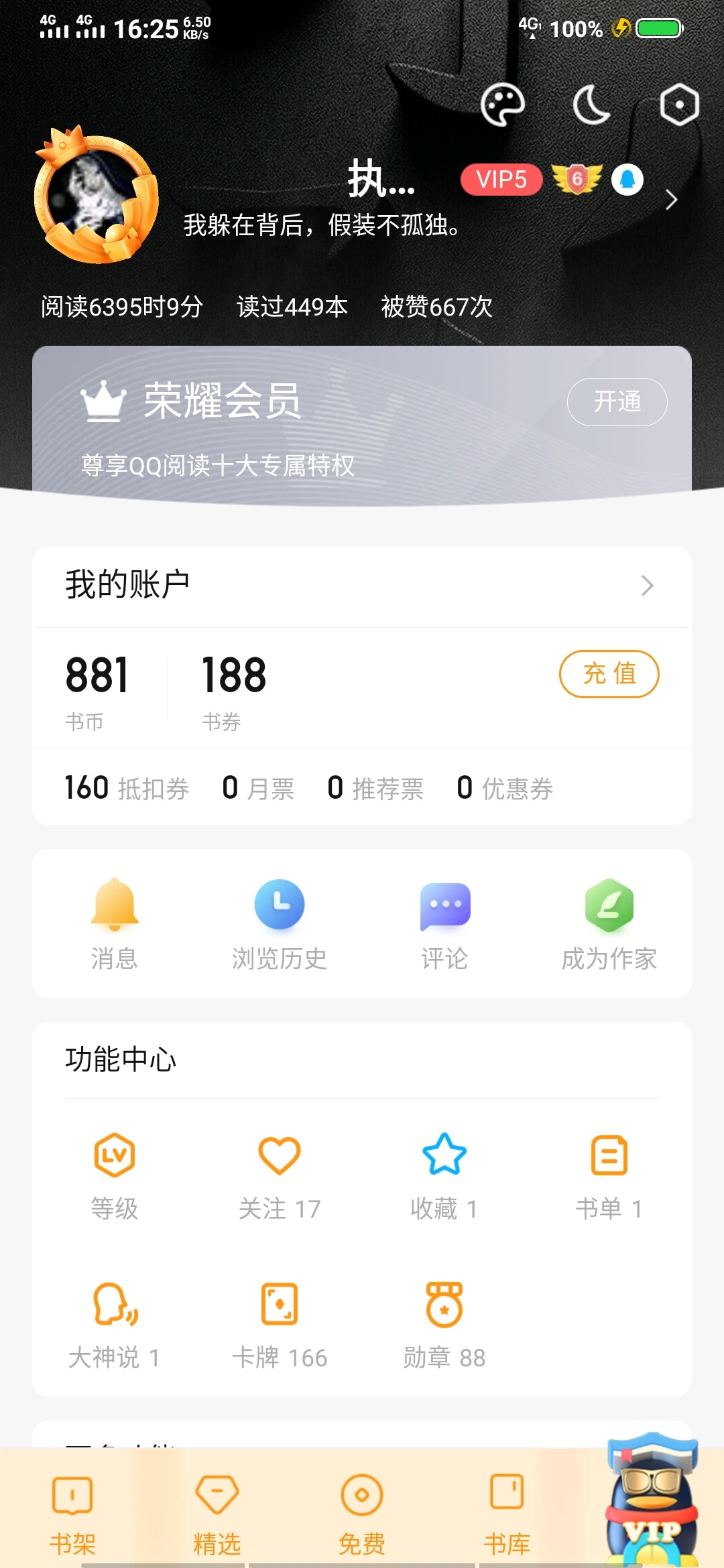Image resolution: width=724 pixels, height=1568 pixels.
Task: Toggle night mode with the moon icon
Action: coord(591,105)
